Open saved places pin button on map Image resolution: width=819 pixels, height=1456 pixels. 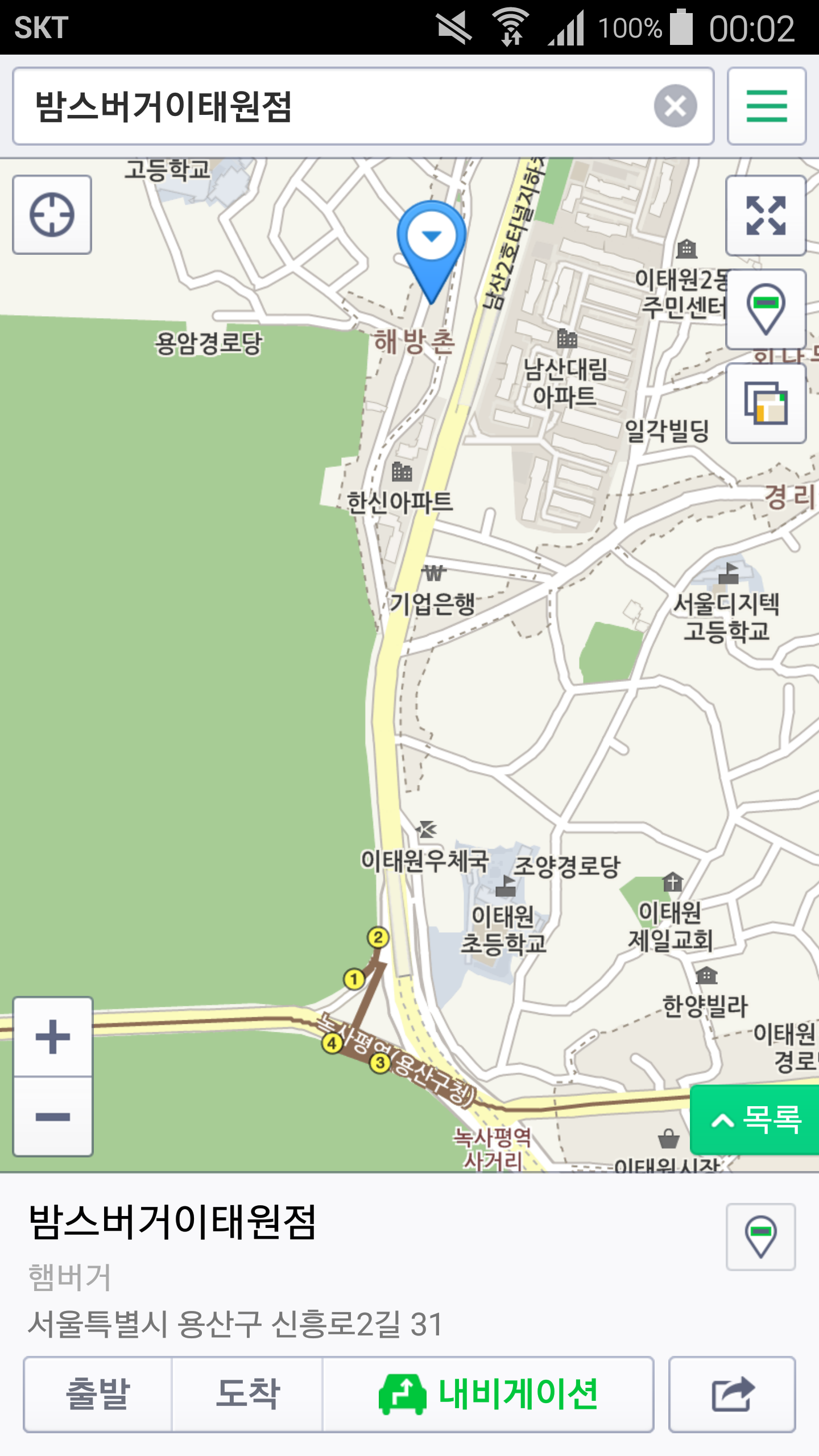pos(766,309)
